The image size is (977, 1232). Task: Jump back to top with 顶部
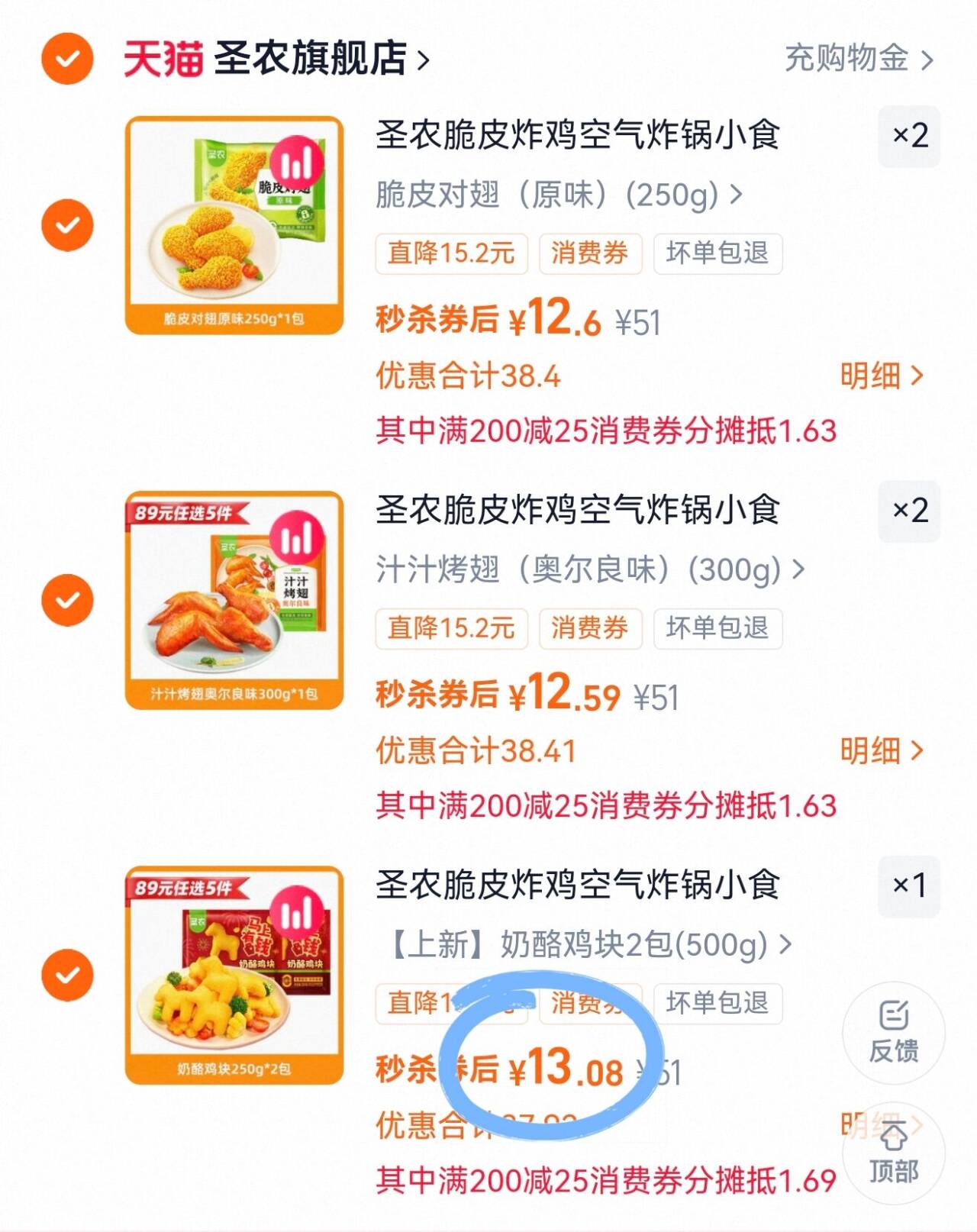coord(893,1153)
